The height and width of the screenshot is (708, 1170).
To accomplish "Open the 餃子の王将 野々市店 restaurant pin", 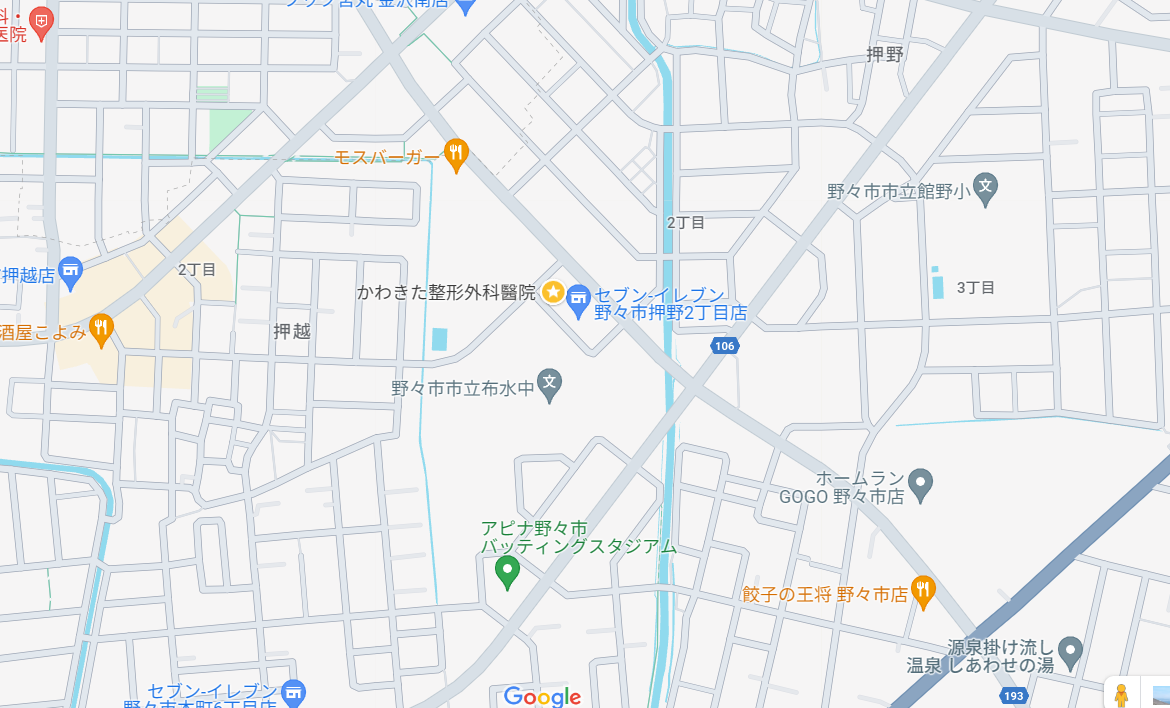I will (923, 590).
